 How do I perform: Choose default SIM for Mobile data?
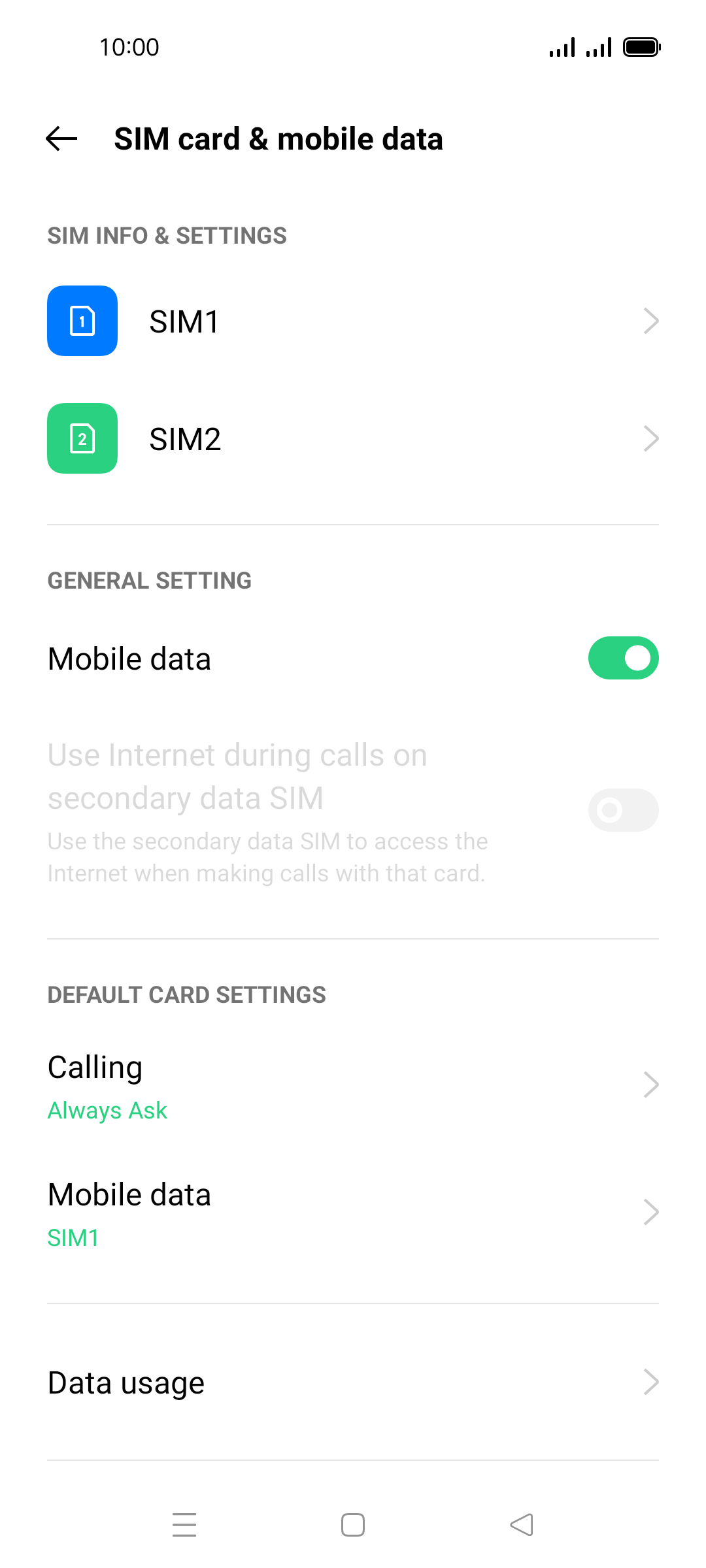coord(353,1213)
